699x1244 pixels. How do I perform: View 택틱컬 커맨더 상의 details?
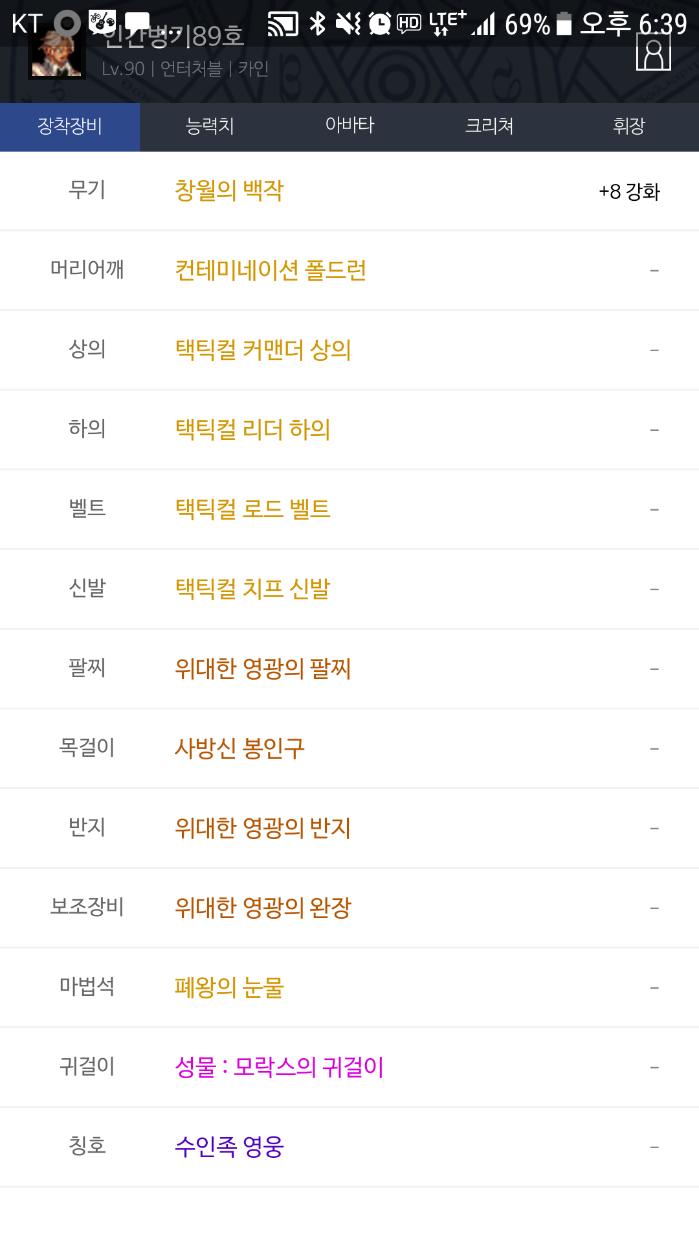pos(263,350)
